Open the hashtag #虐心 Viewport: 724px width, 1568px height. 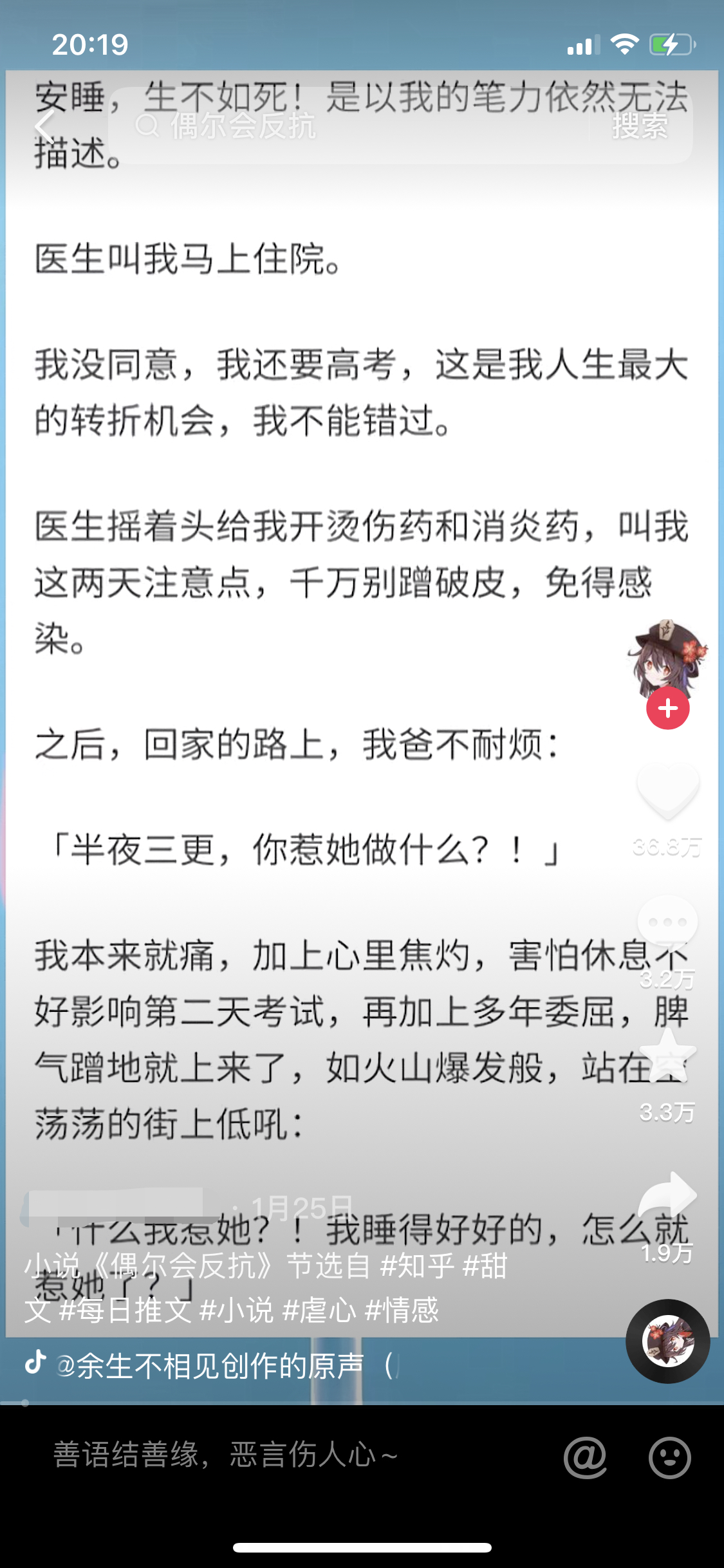tap(319, 1311)
